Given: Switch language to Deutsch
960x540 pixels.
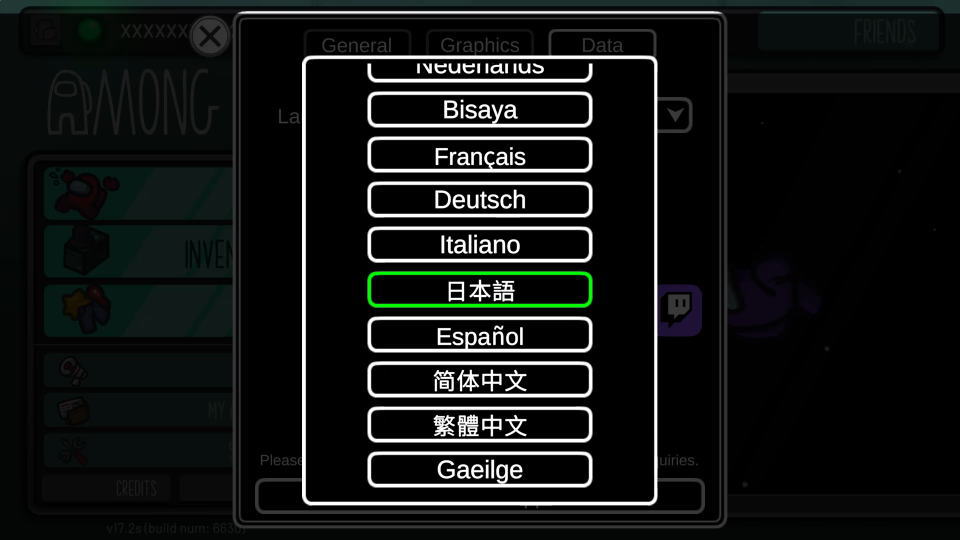Looking at the screenshot, I should (480, 200).
